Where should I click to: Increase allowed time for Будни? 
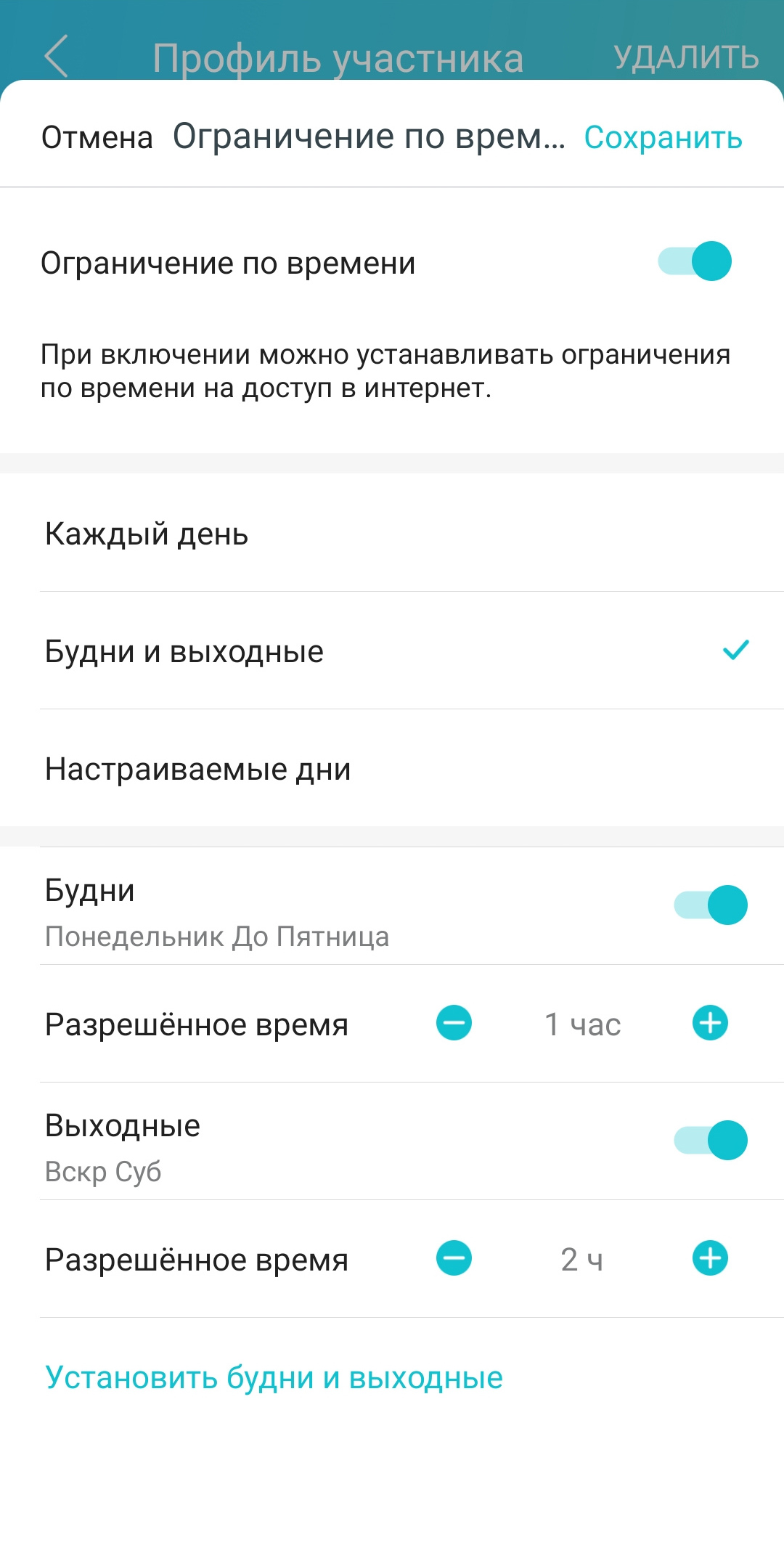pyautogui.click(x=710, y=1024)
